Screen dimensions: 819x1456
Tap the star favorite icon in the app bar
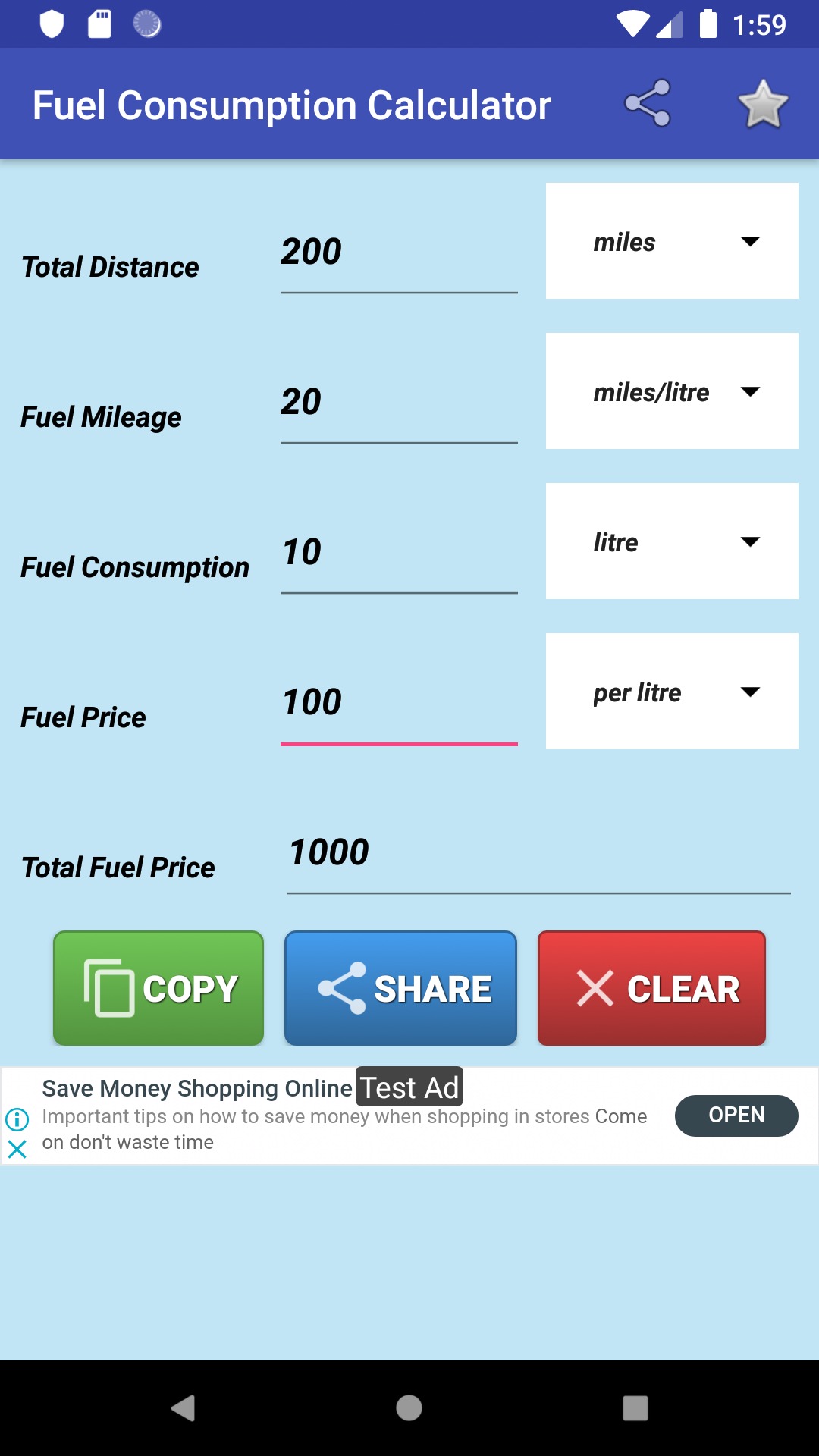coord(764,104)
